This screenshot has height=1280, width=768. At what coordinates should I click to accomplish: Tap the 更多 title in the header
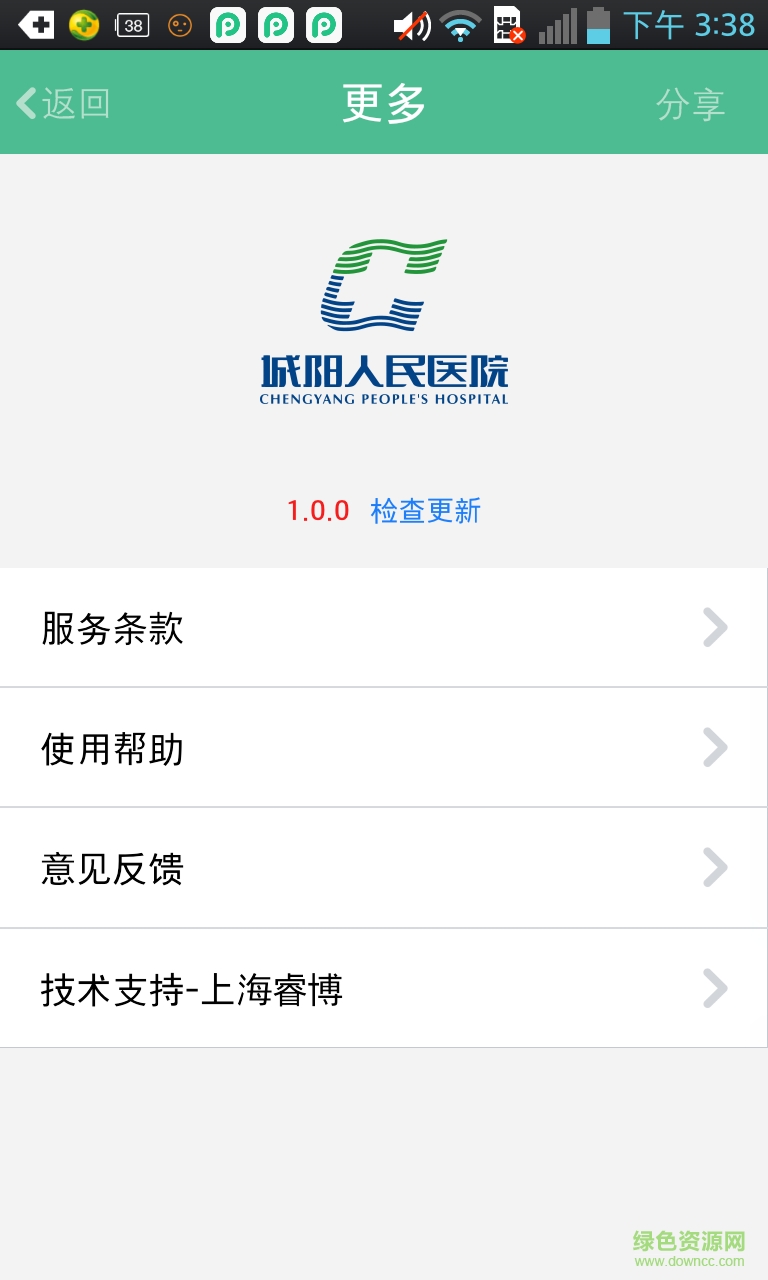(x=383, y=101)
